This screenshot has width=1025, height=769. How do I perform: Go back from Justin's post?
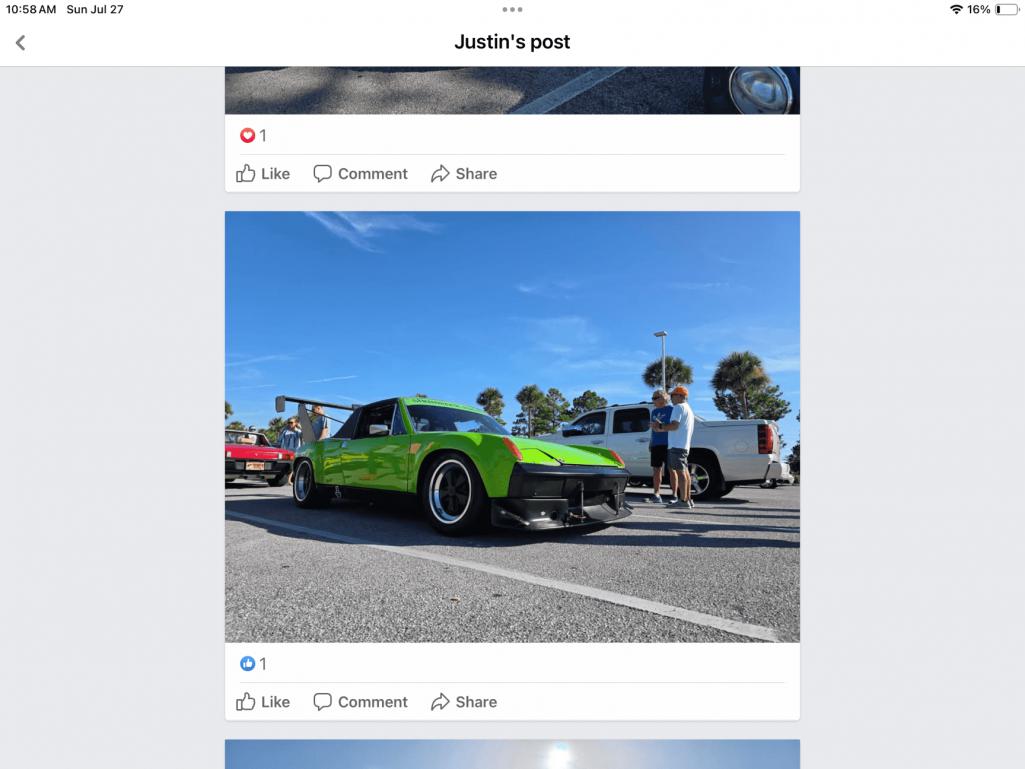pos(20,43)
